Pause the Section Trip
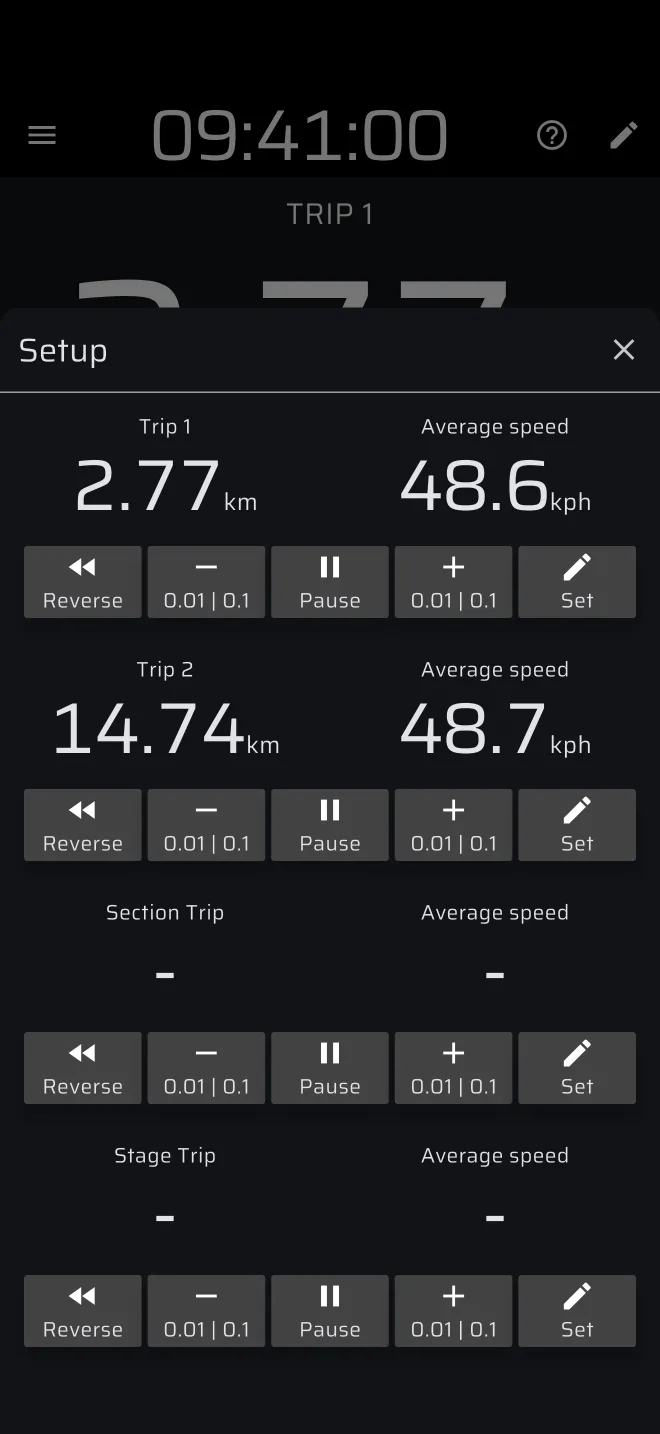 pyautogui.click(x=330, y=1068)
